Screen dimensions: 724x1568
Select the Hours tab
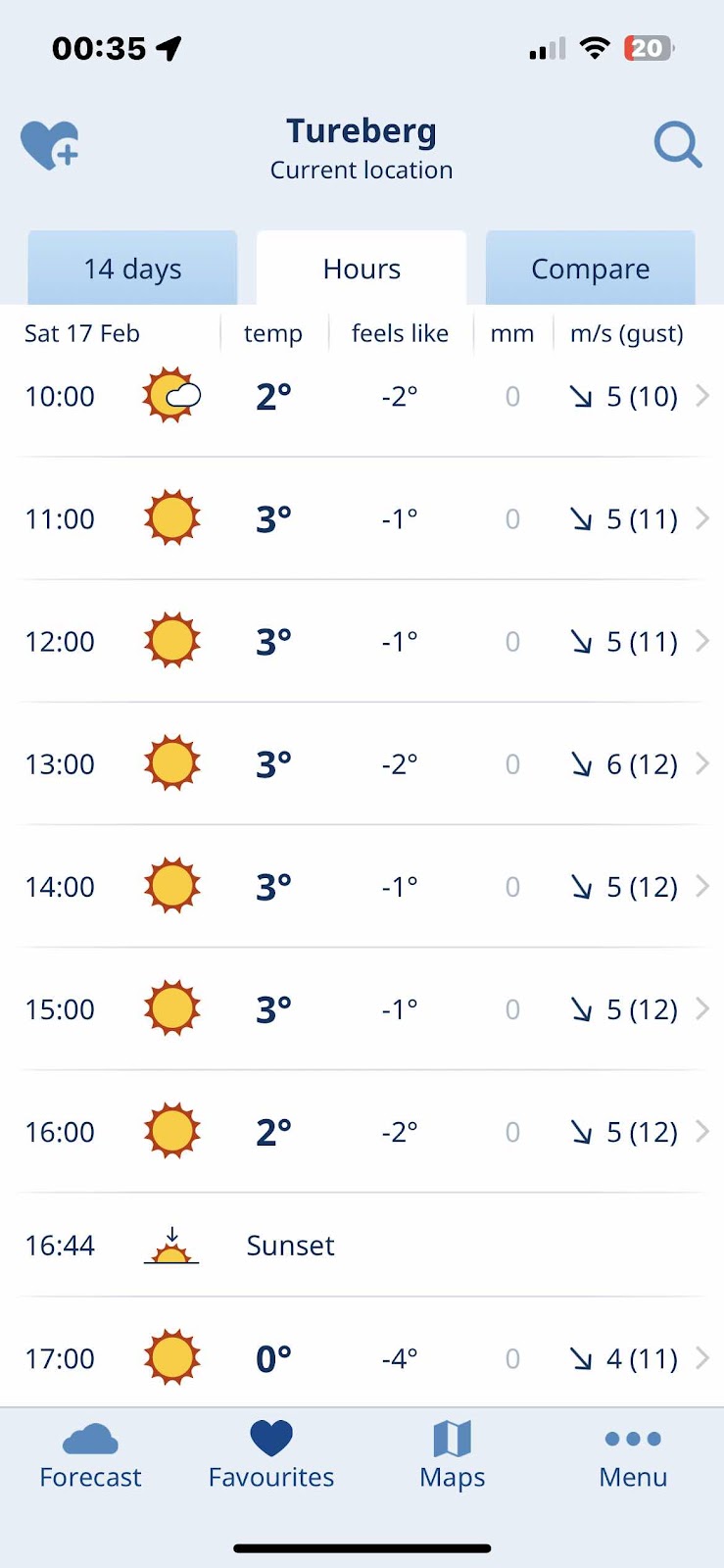coord(362,269)
